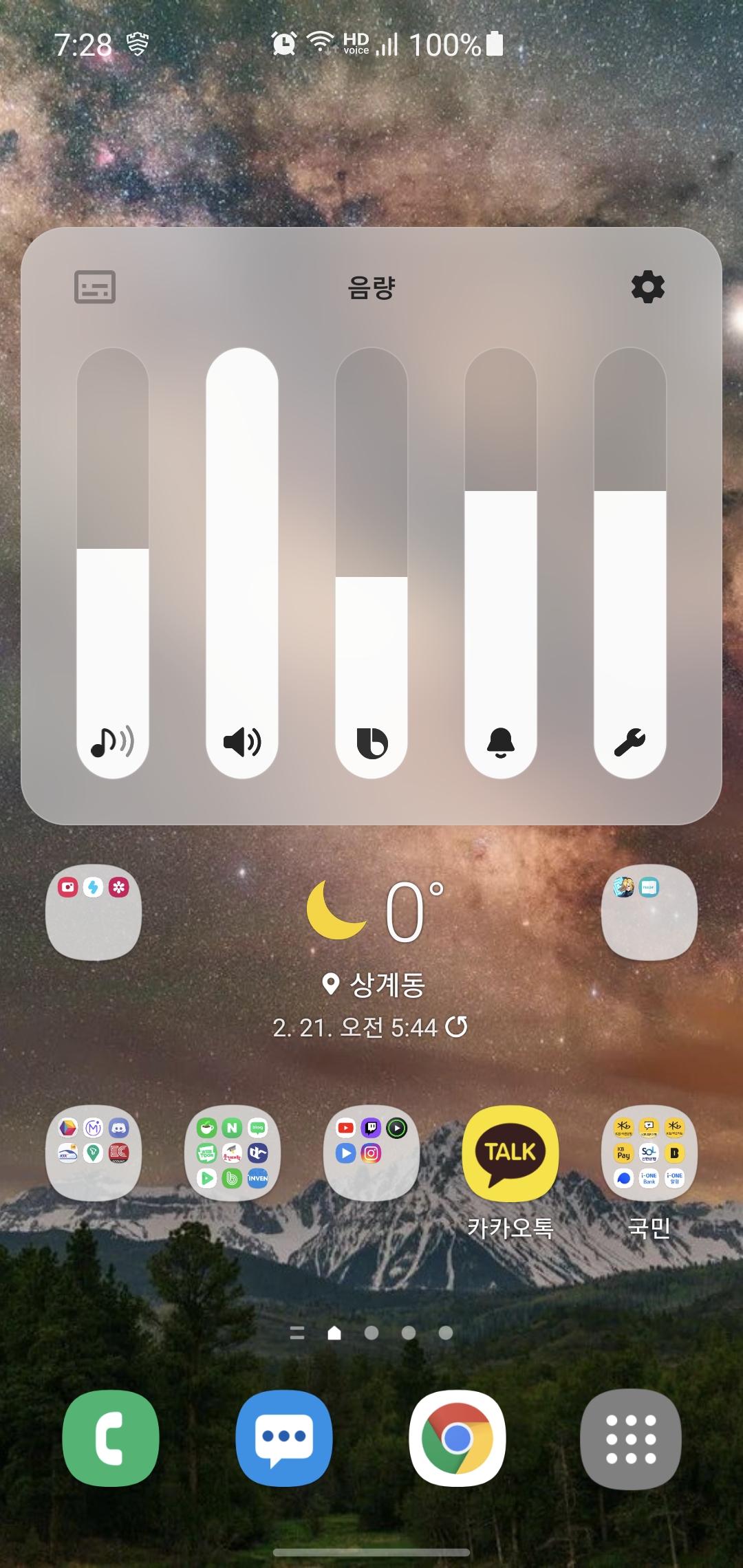
Task: Change the notification bell volume slider
Action: click(x=501, y=563)
